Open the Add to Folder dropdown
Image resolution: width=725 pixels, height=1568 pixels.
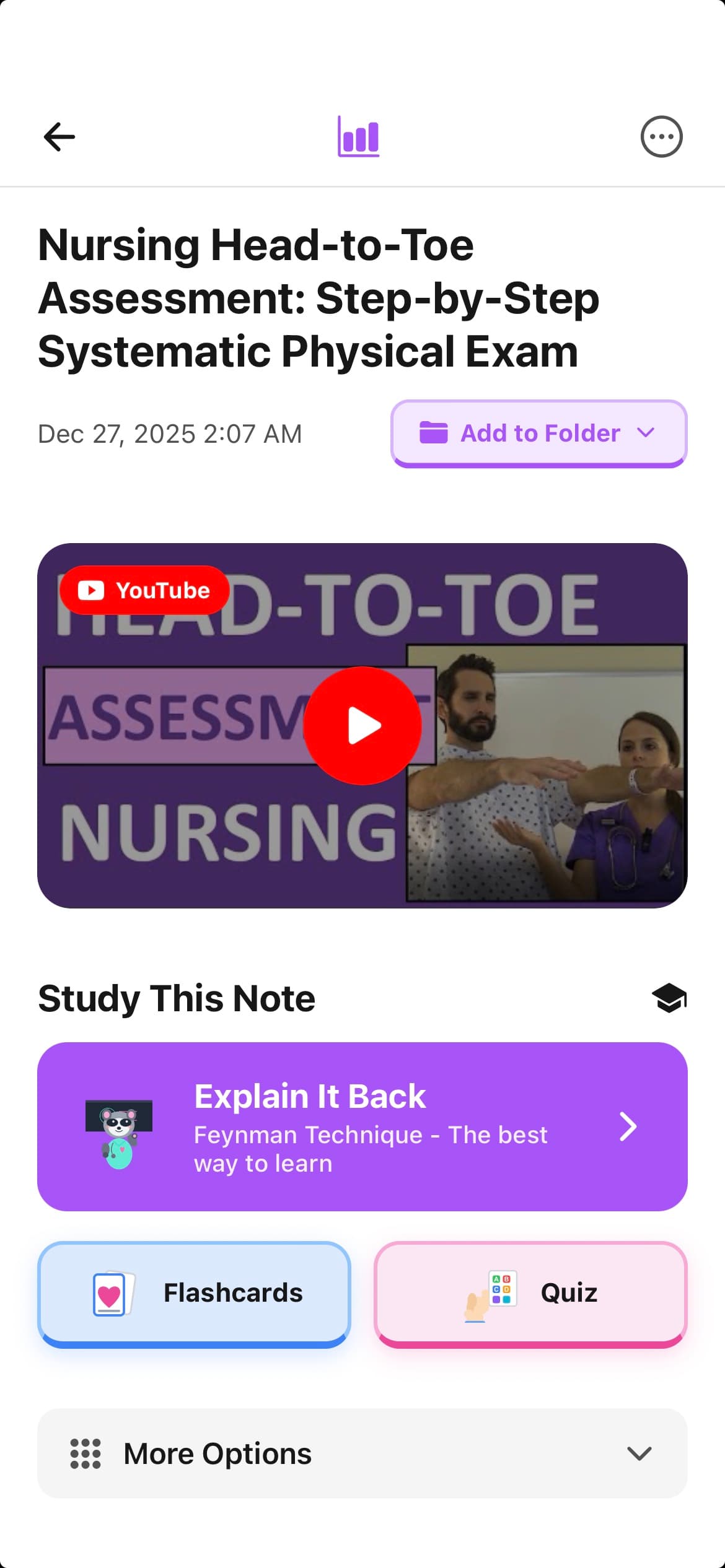tap(538, 433)
